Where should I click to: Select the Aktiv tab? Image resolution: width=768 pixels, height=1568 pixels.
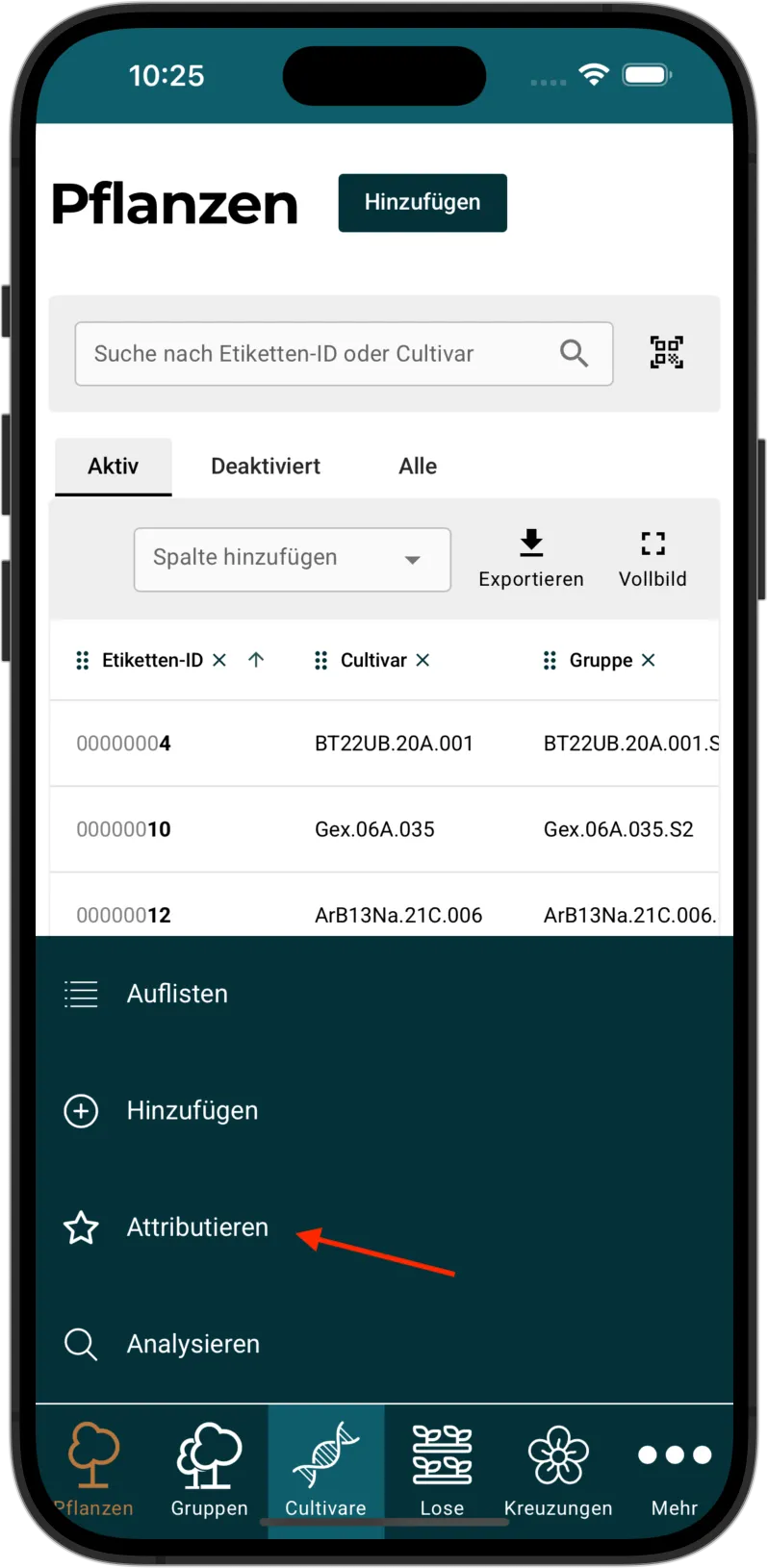click(114, 467)
